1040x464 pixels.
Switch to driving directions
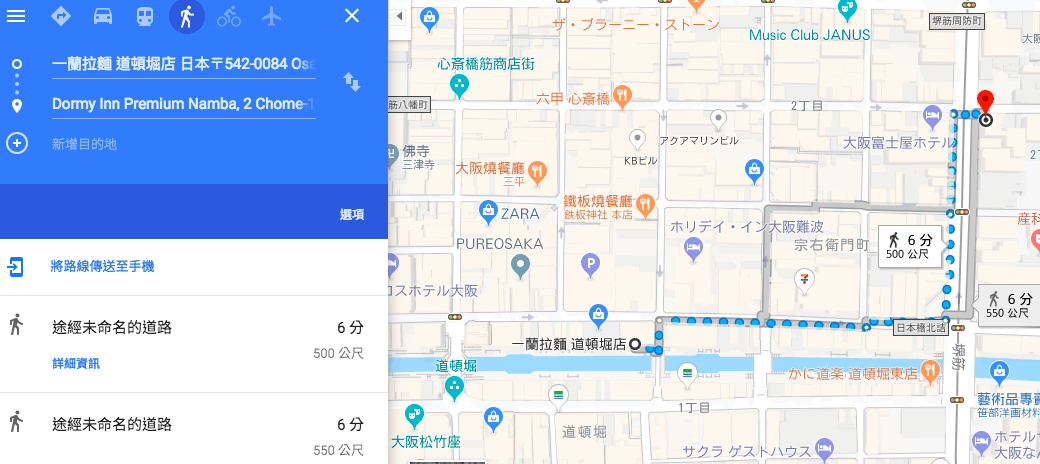(x=102, y=16)
